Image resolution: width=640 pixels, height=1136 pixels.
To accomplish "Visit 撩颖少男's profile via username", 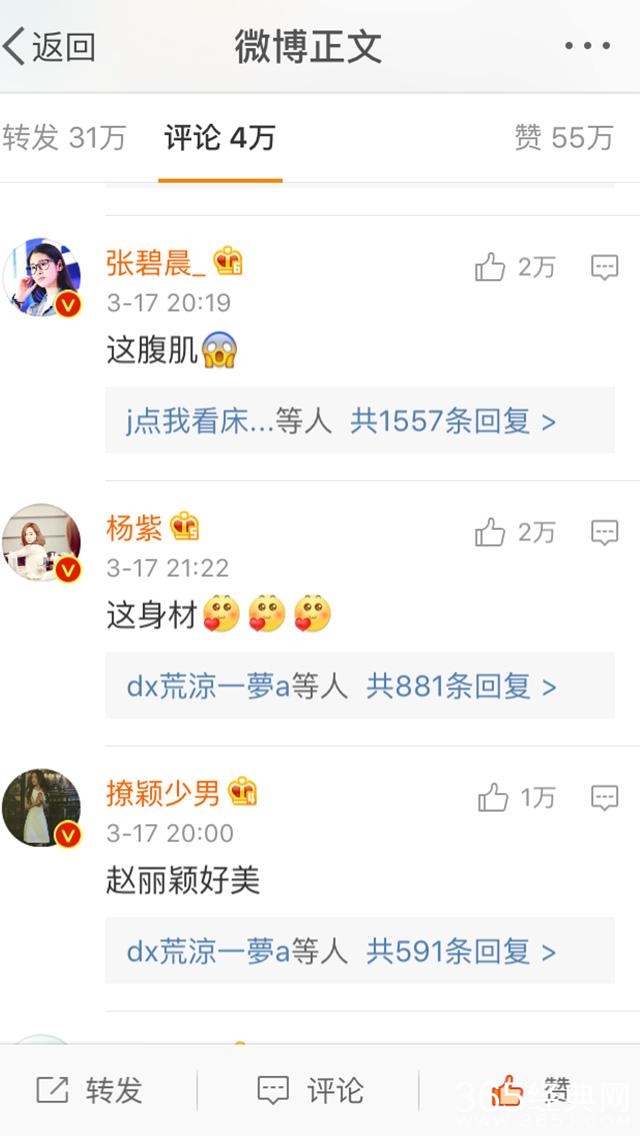I will point(163,794).
